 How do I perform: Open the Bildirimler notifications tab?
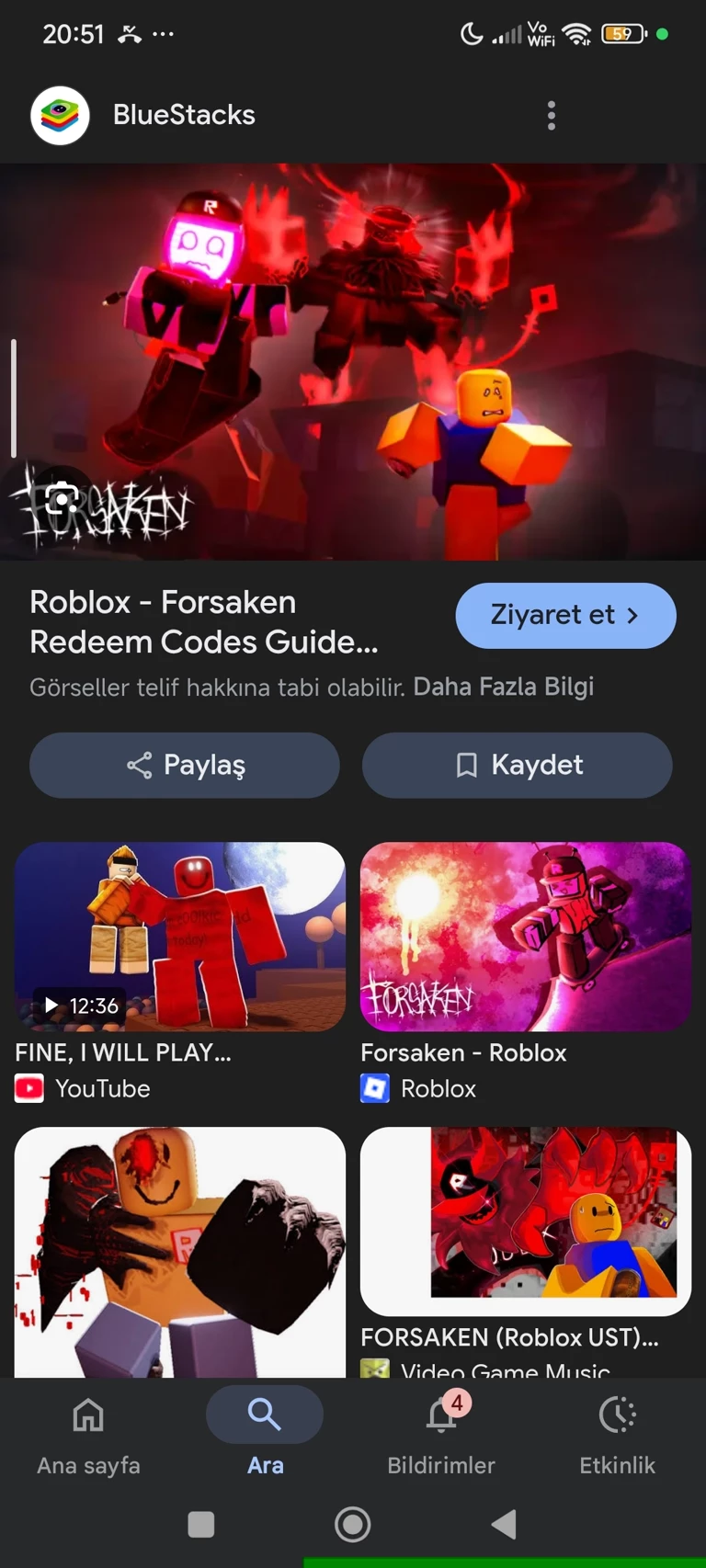[x=441, y=1432]
